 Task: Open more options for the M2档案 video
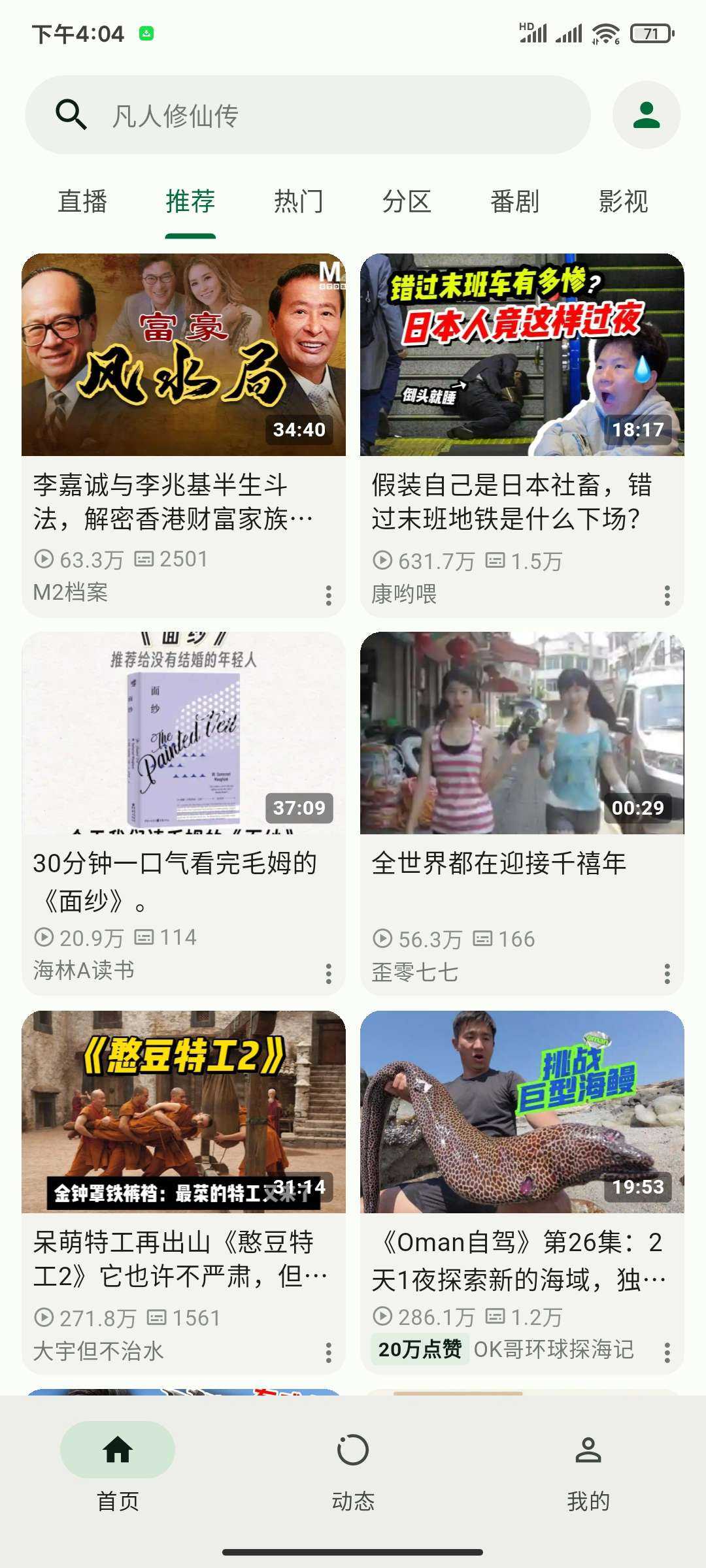coord(328,595)
